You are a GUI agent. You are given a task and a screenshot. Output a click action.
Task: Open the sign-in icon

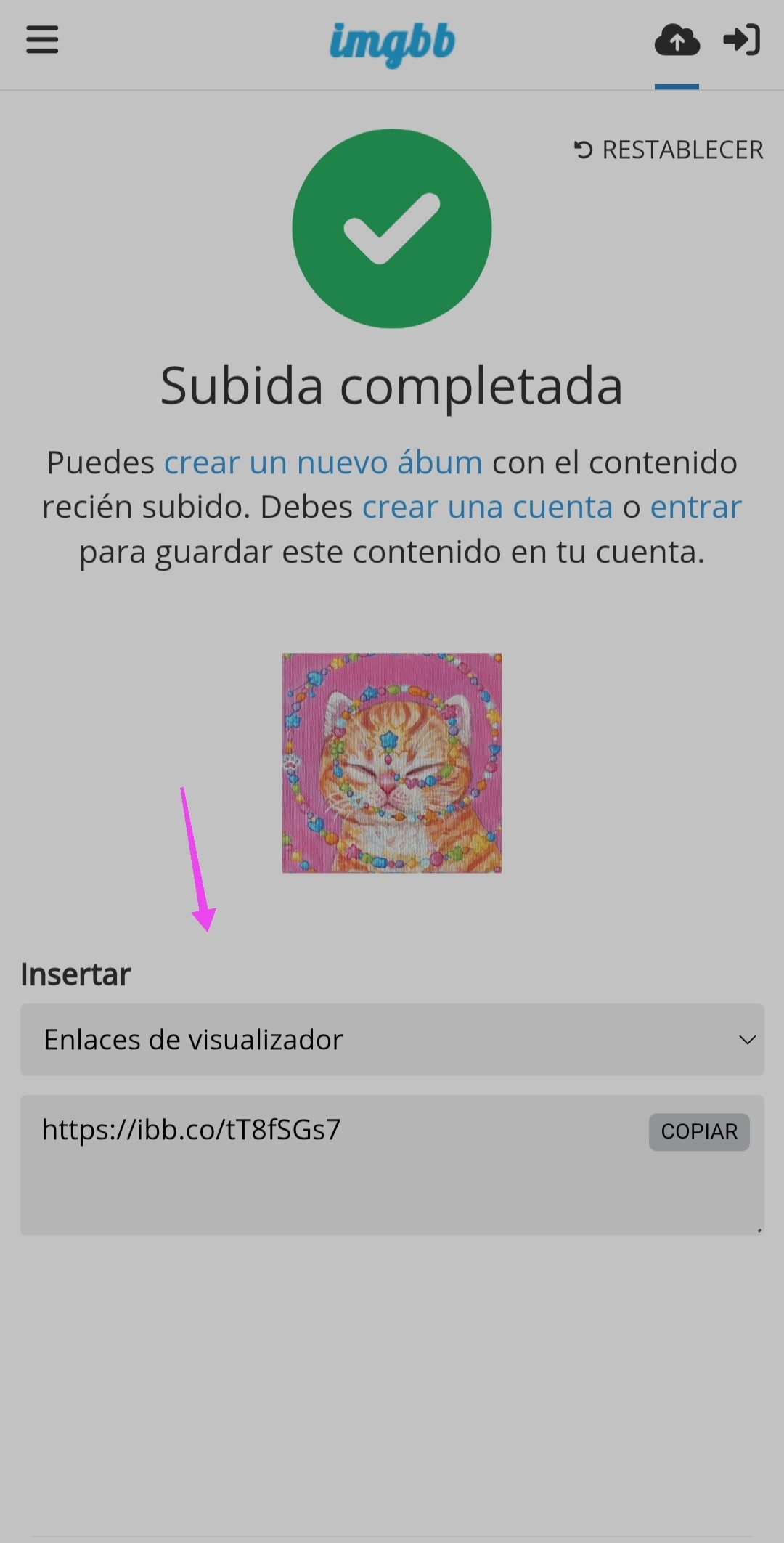click(x=742, y=41)
